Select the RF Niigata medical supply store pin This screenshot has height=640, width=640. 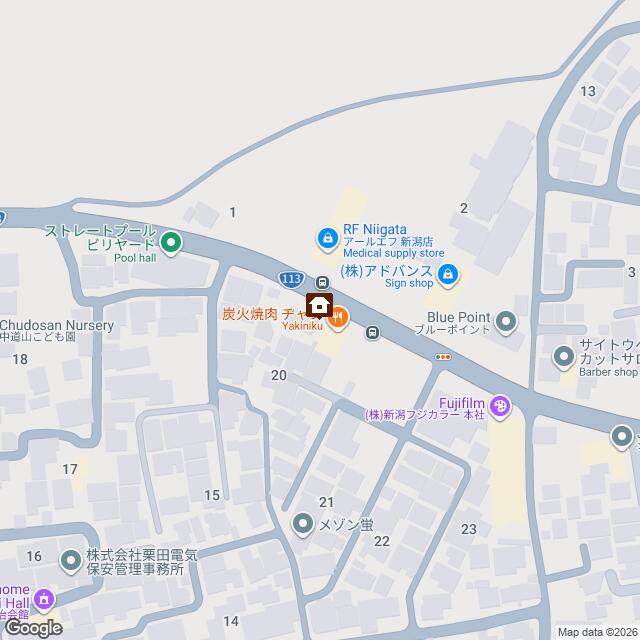click(x=326, y=238)
